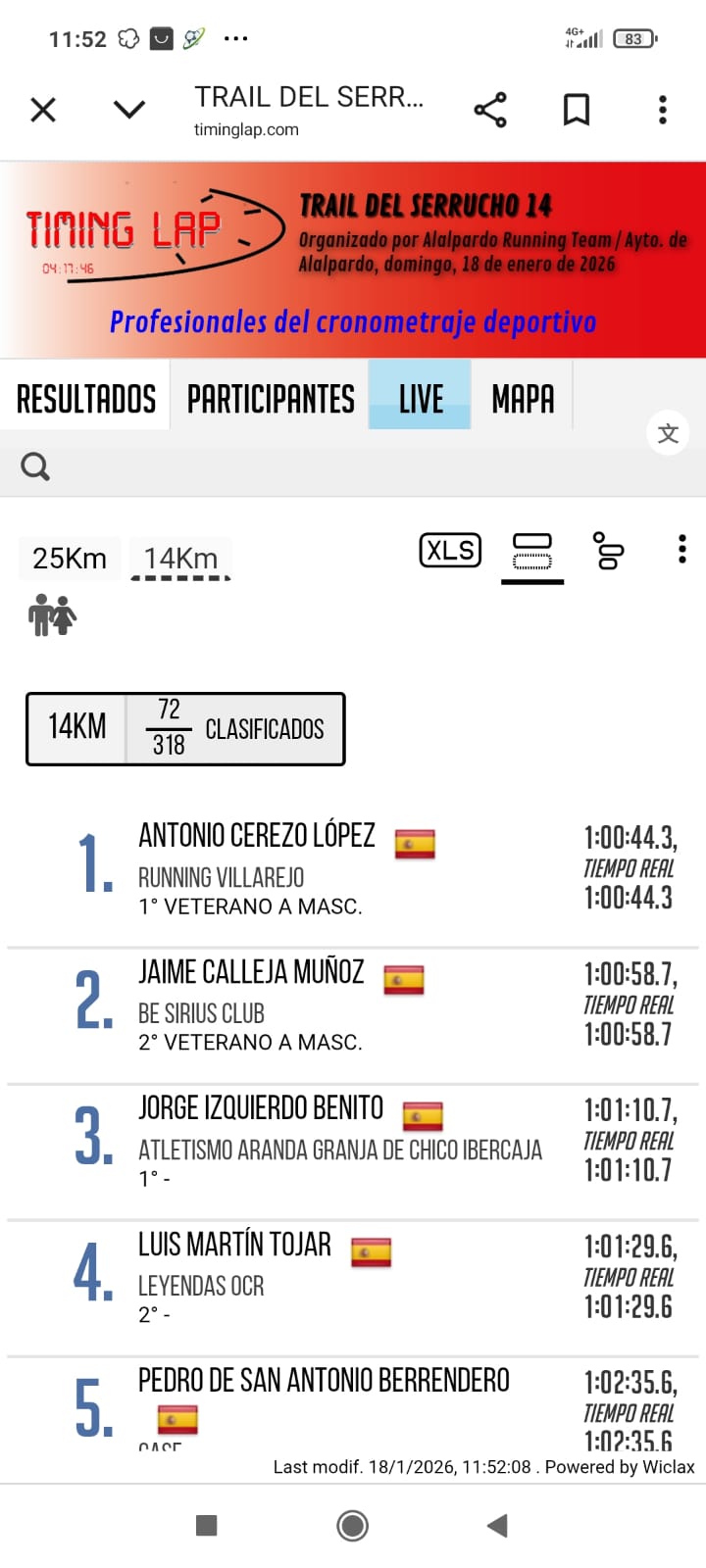Open Antonio Cerezo López's result
The image size is (706, 1568).
click(x=257, y=836)
